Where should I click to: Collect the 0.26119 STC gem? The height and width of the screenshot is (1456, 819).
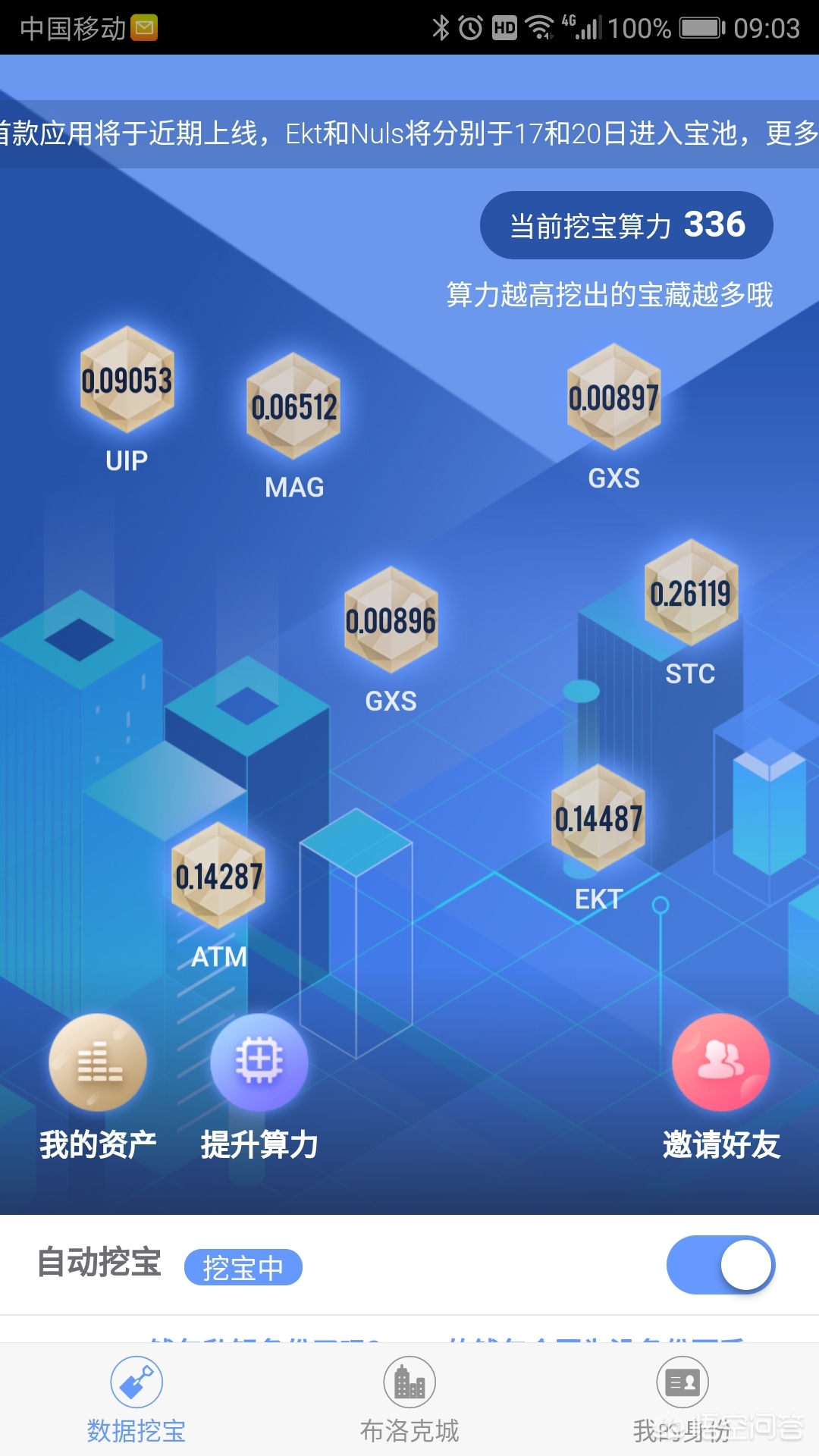(x=691, y=593)
